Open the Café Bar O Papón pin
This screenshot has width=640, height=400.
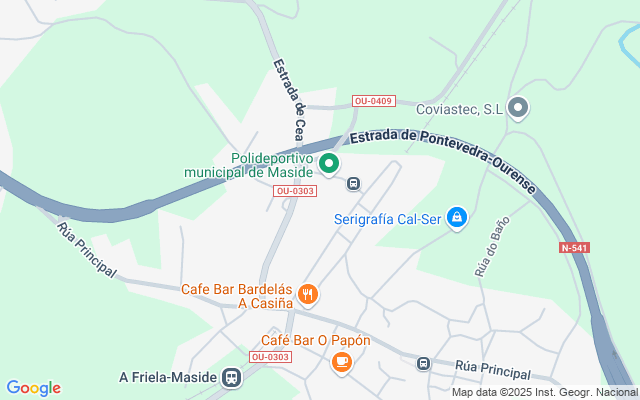click(x=342, y=361)
